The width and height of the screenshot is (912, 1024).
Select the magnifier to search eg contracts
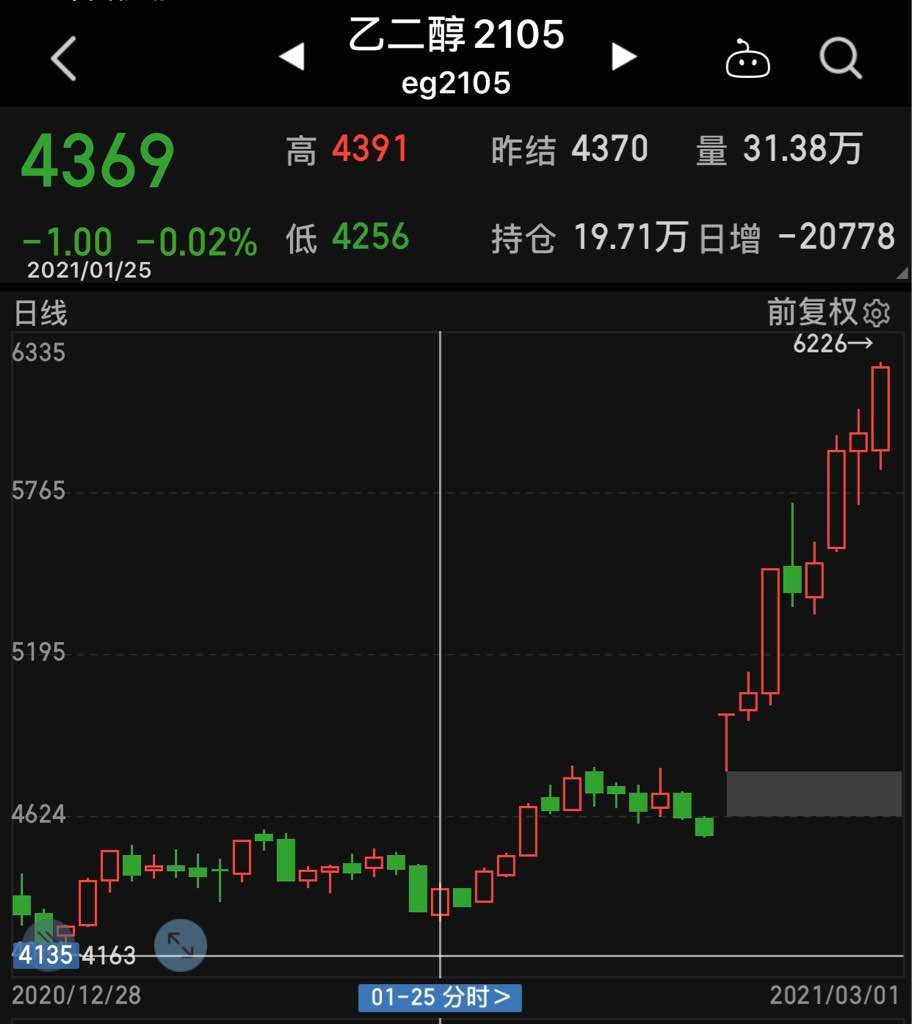(841, 58)
